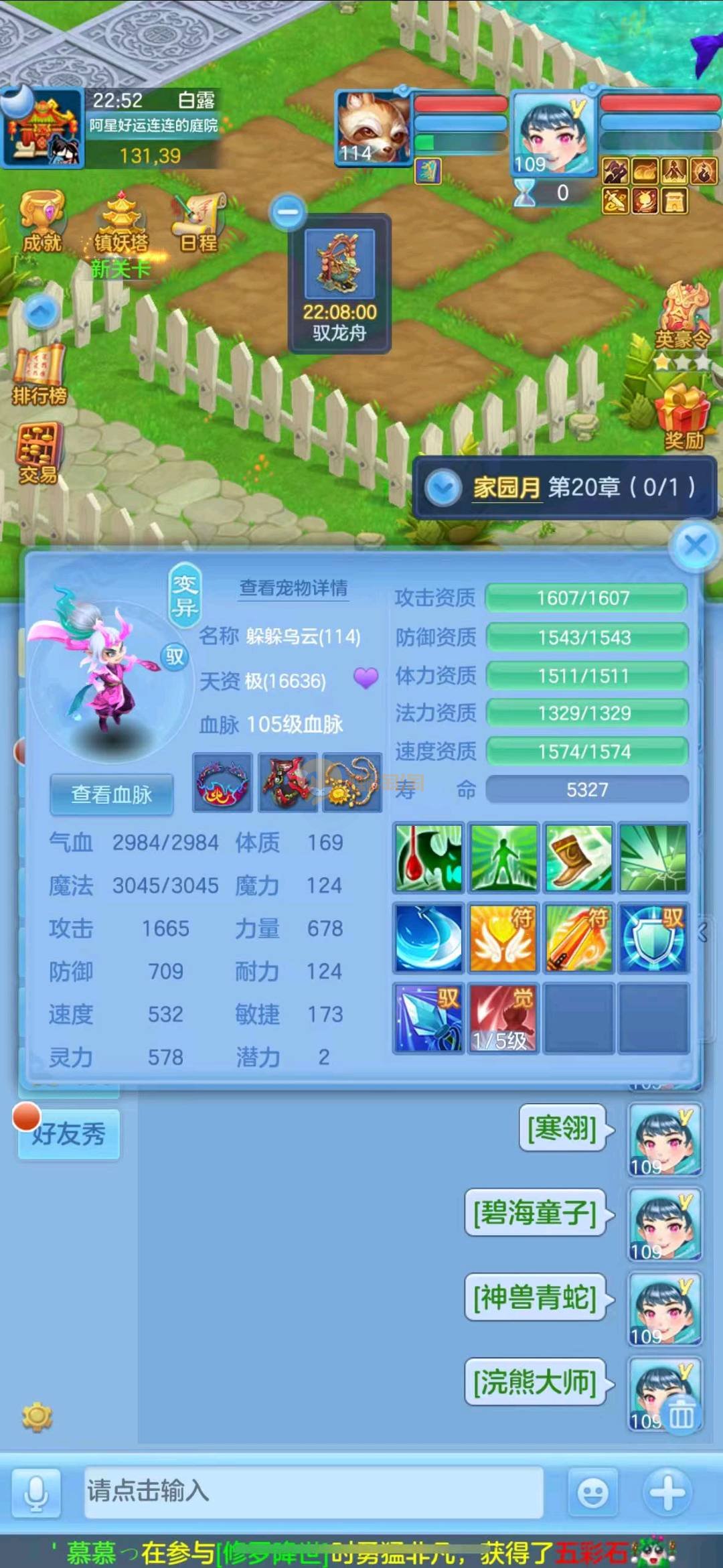Enter the 镇妖塔 tower
The width and height of the screenshot is (723, 1568).
pos(120,224)
